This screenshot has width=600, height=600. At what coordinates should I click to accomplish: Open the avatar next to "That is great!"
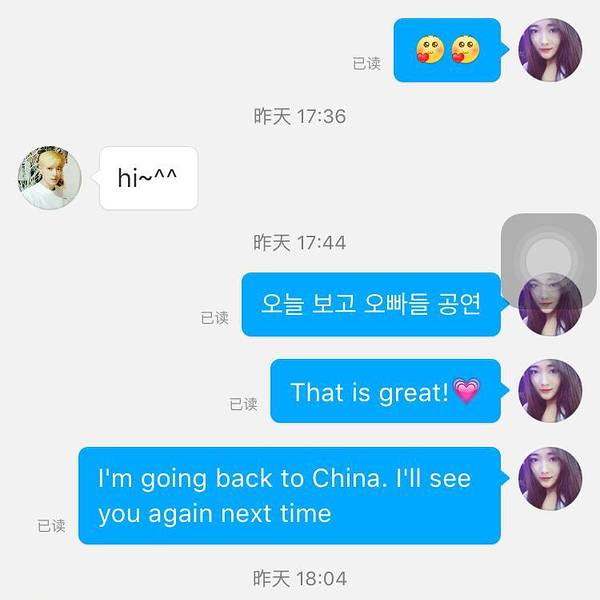(x=550, y=391)
